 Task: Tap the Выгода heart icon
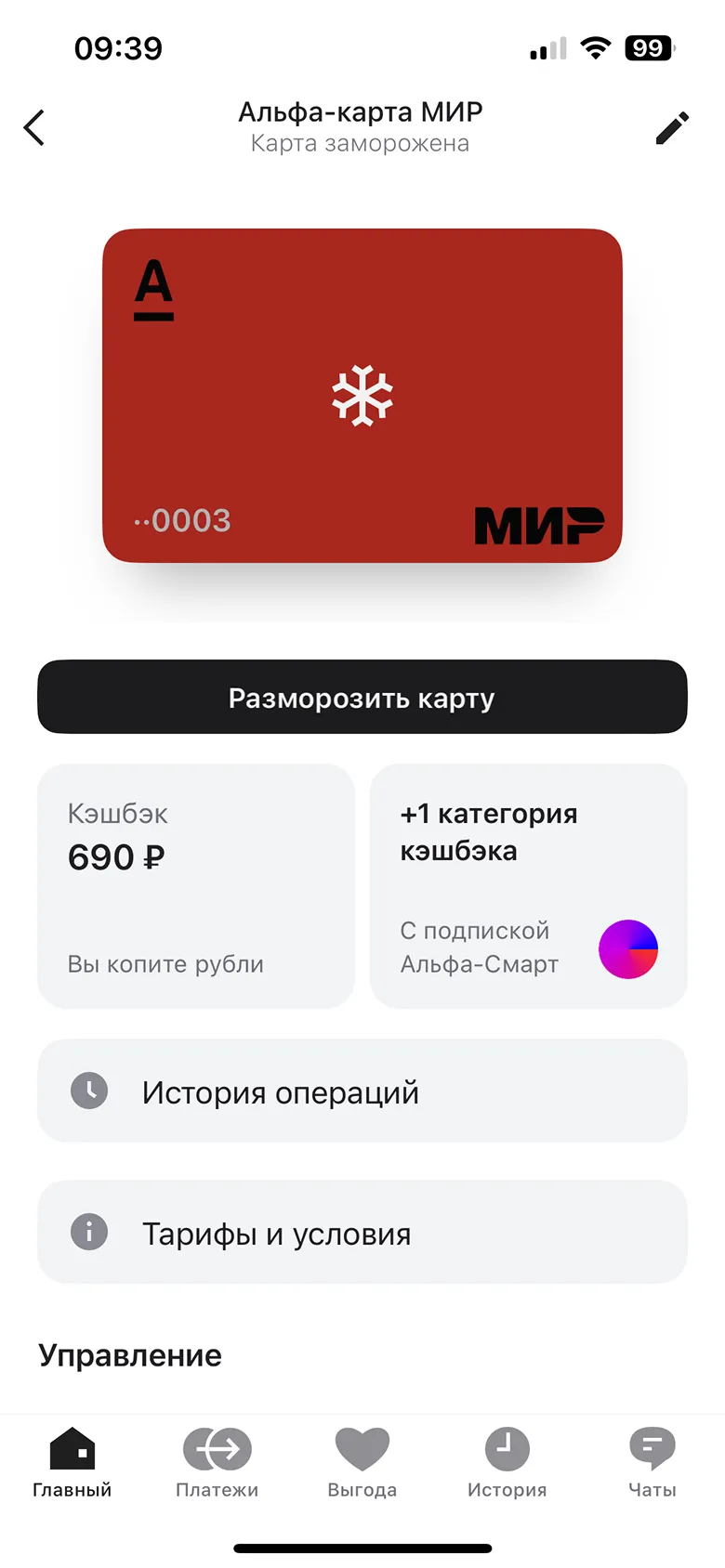point(362,1447)
